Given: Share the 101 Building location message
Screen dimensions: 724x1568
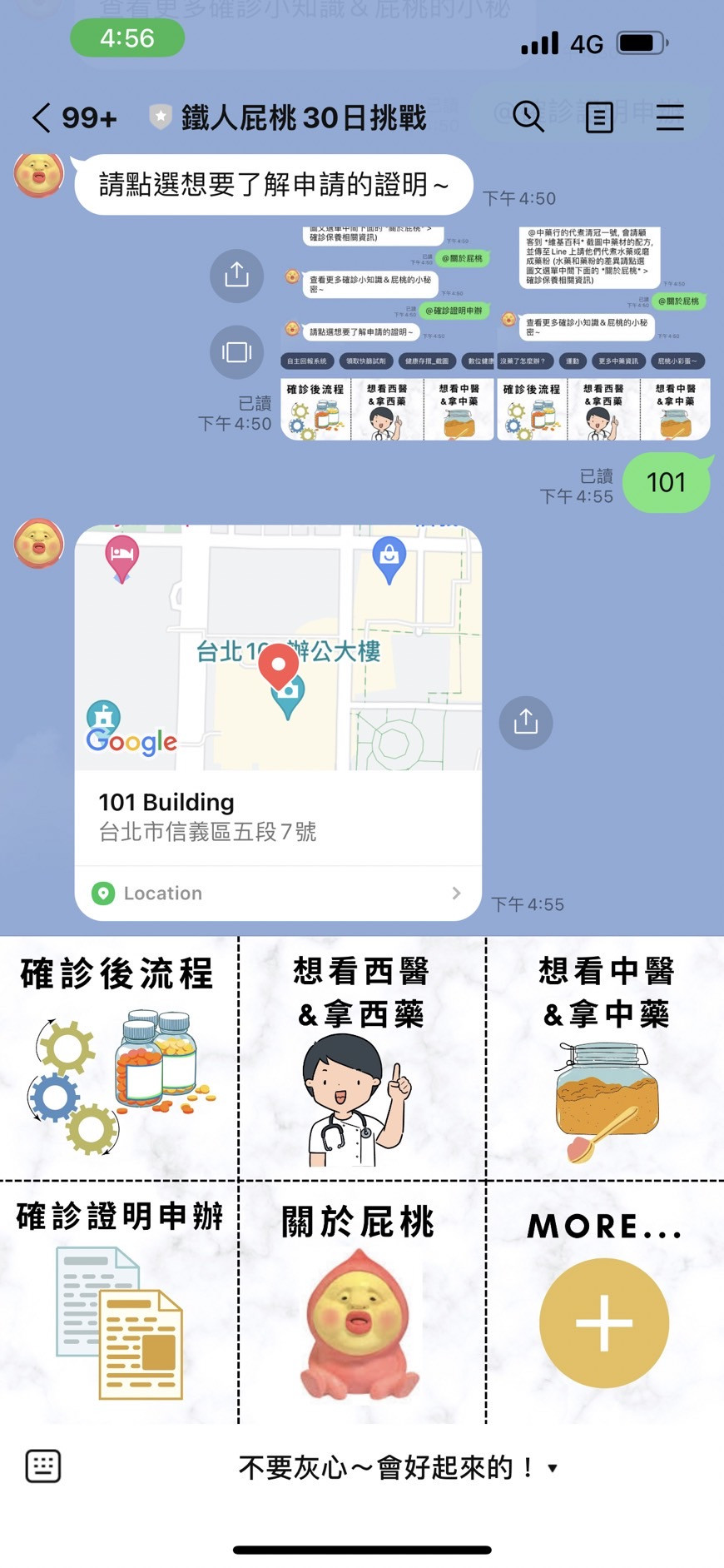Looking at the screenshot, I should pyautogui.click(x=525, y=721).
